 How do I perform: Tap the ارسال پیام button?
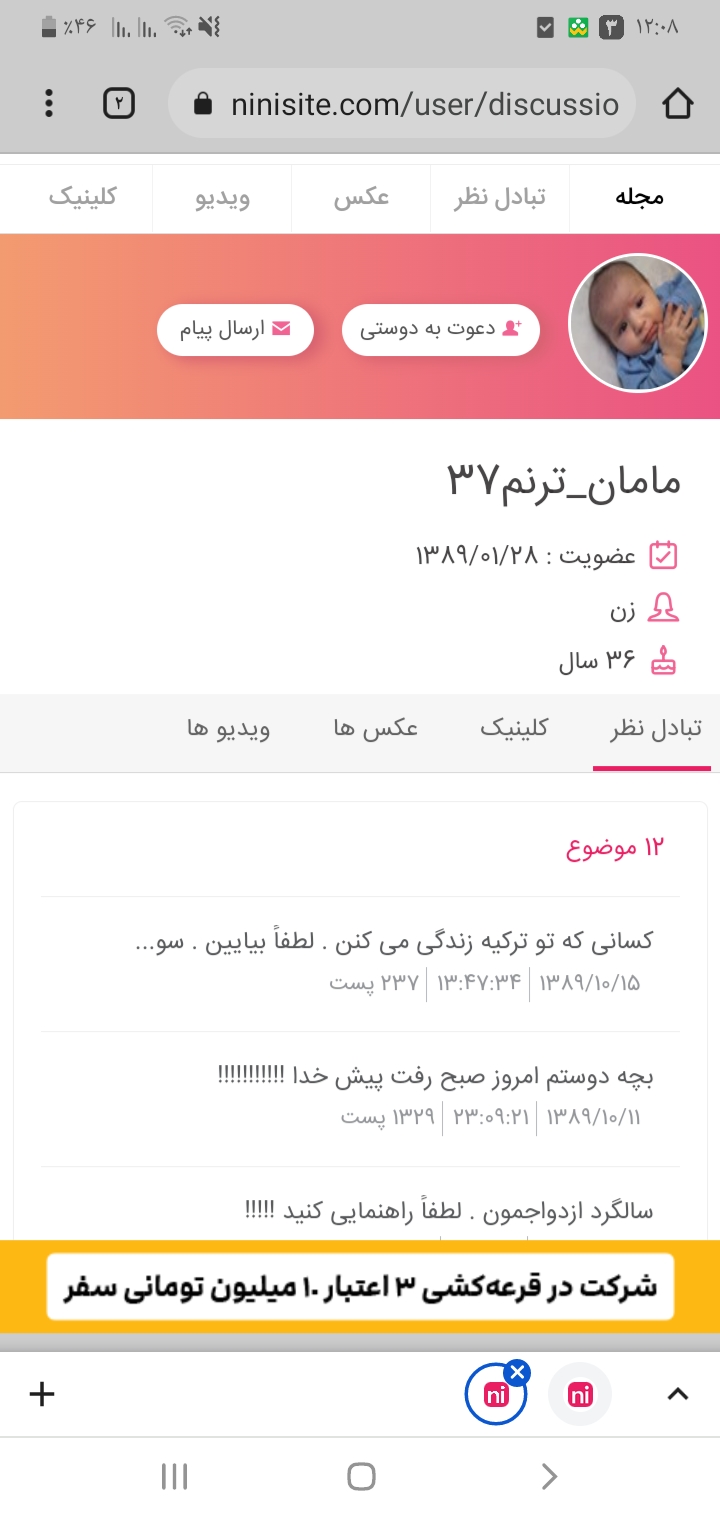click(x=235, y=330)
